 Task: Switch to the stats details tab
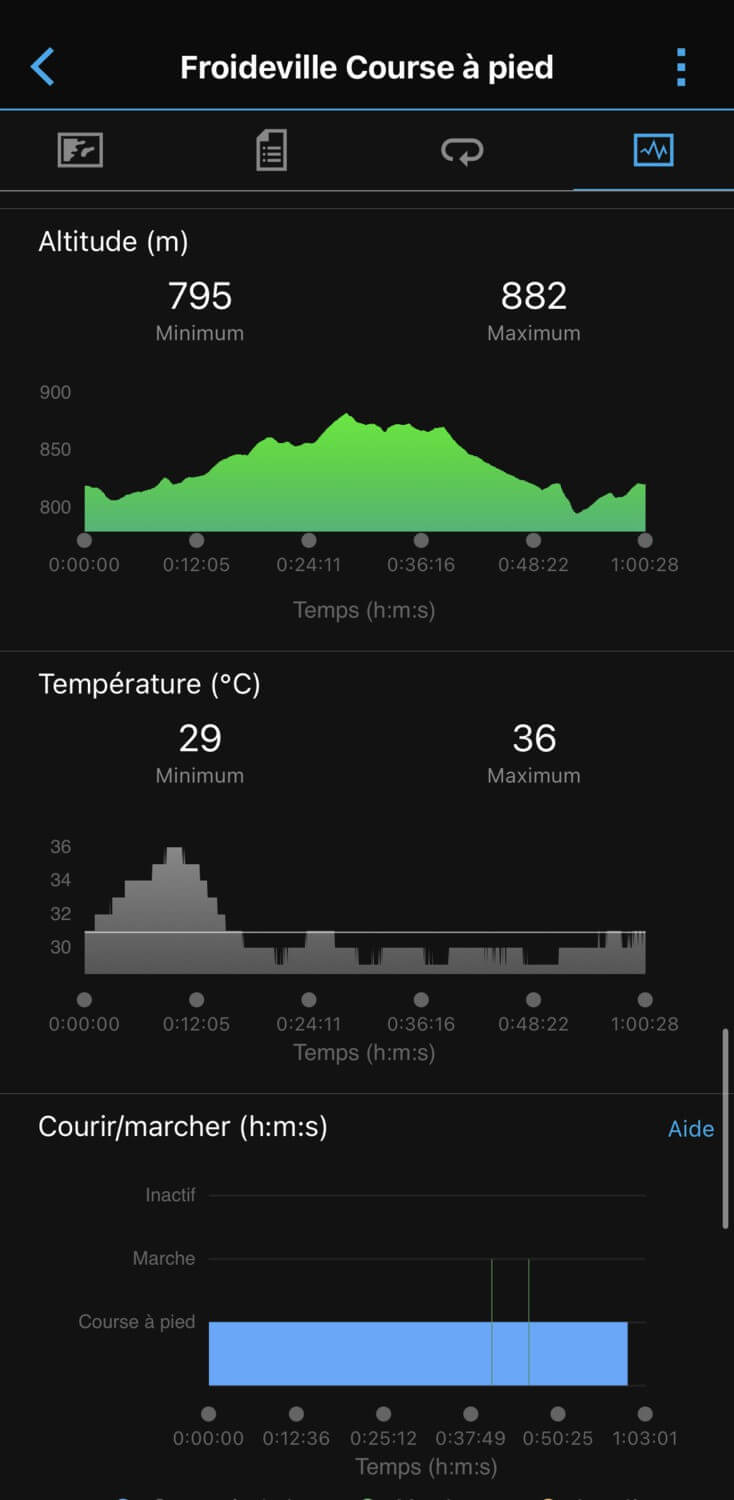click(x=271, y=151)
